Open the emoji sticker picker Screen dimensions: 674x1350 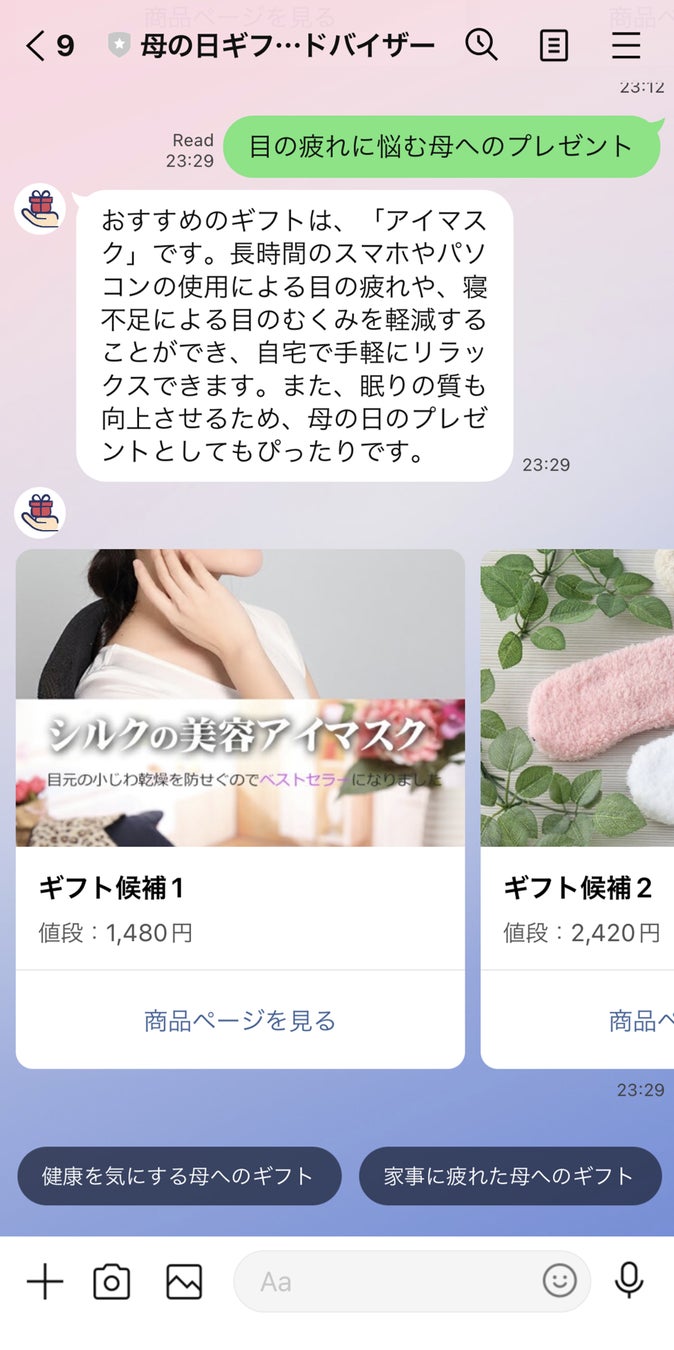(559, 1280)
